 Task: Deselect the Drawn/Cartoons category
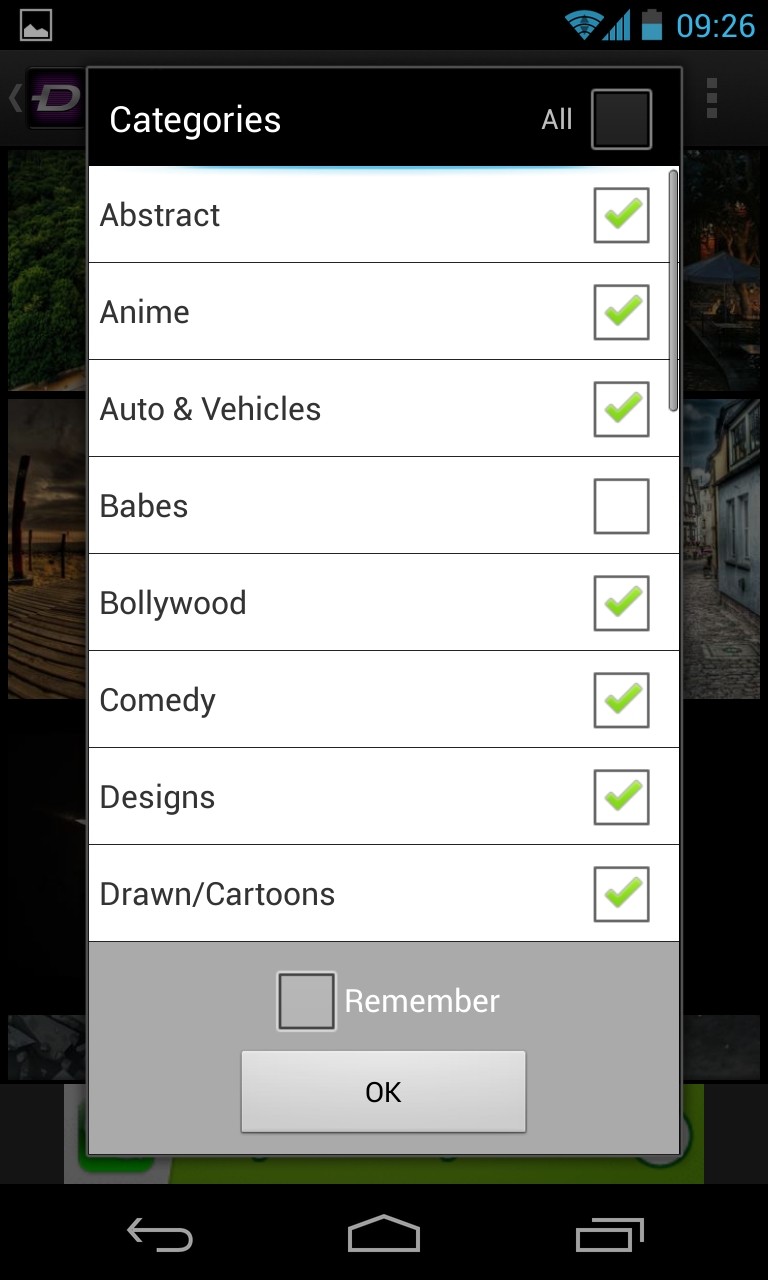pyautogui.click(x=621, y=894)
